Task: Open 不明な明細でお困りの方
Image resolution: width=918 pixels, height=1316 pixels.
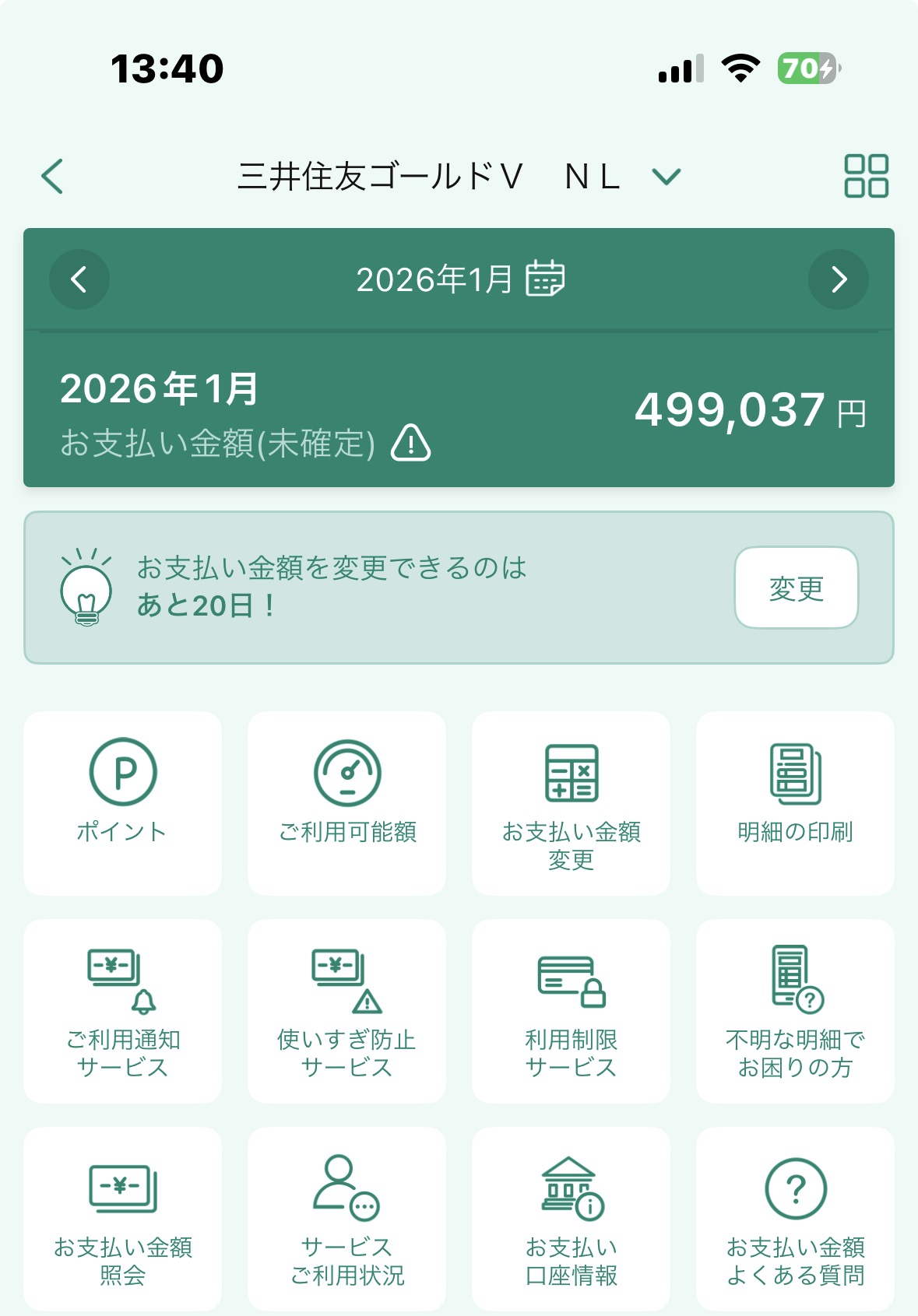Action: 795,1010
